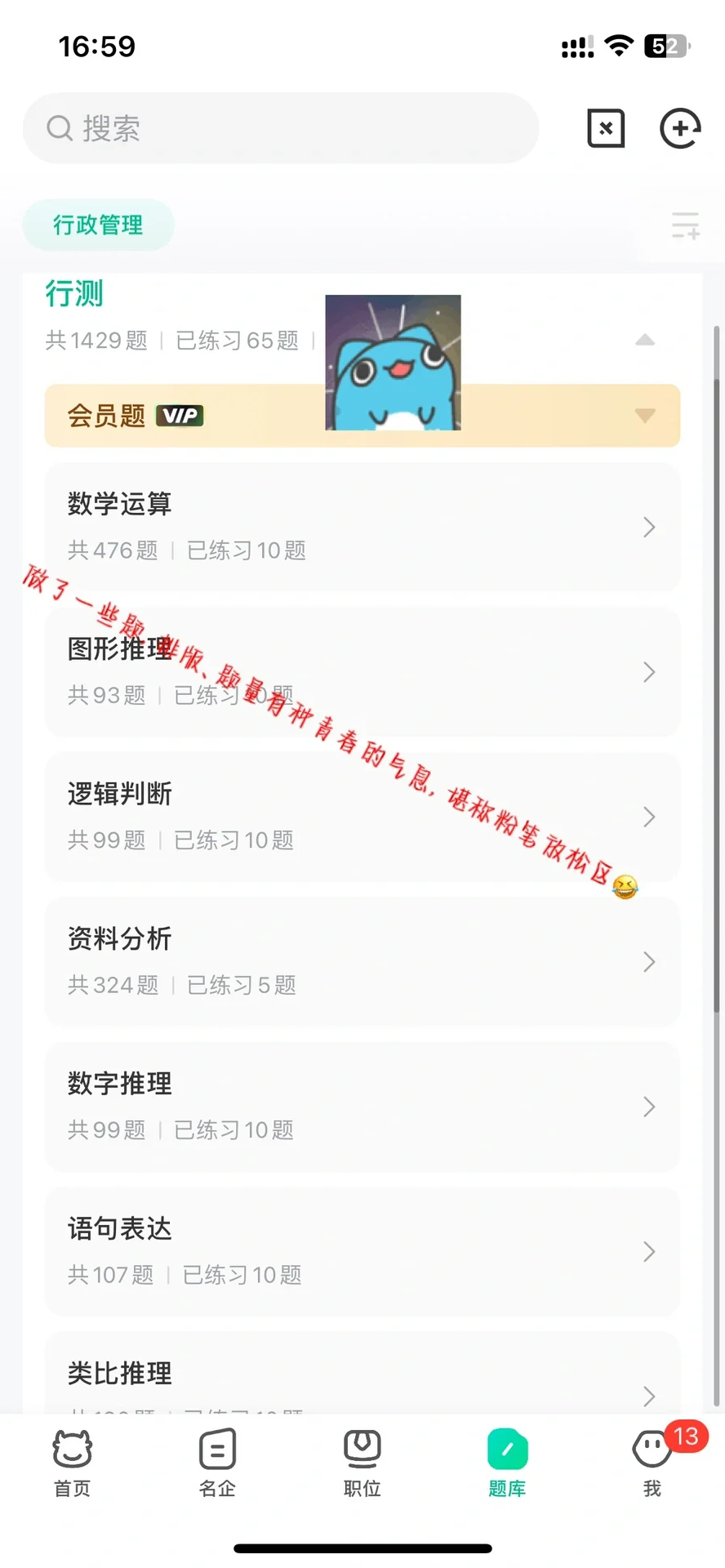
Task: Switch to the 职位 tab
Action: click(362, 1463)
